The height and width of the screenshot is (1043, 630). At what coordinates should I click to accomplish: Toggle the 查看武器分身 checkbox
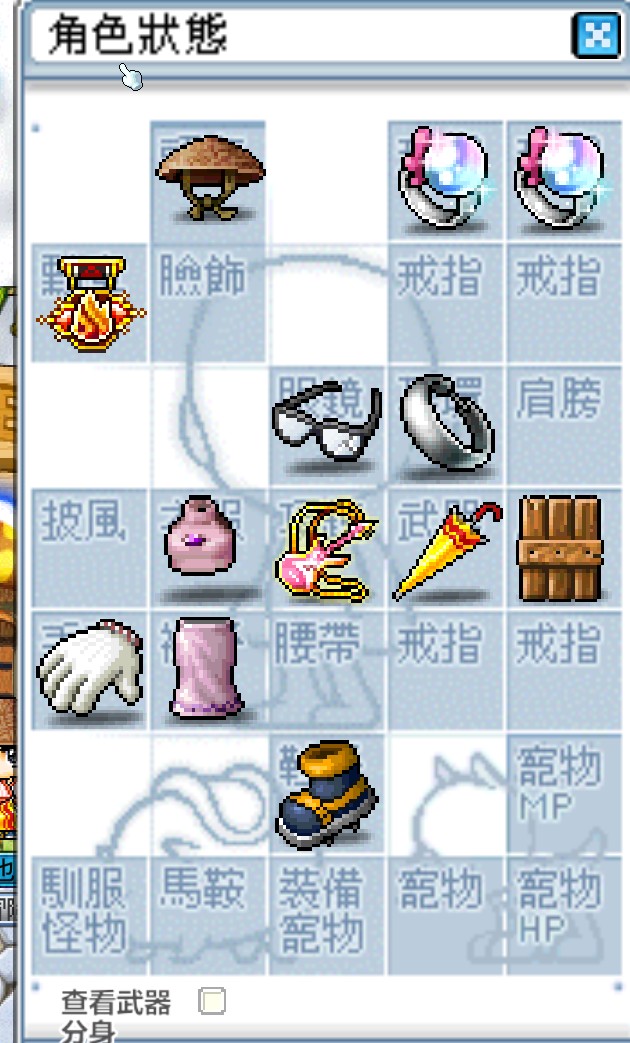click(212, 1000)
